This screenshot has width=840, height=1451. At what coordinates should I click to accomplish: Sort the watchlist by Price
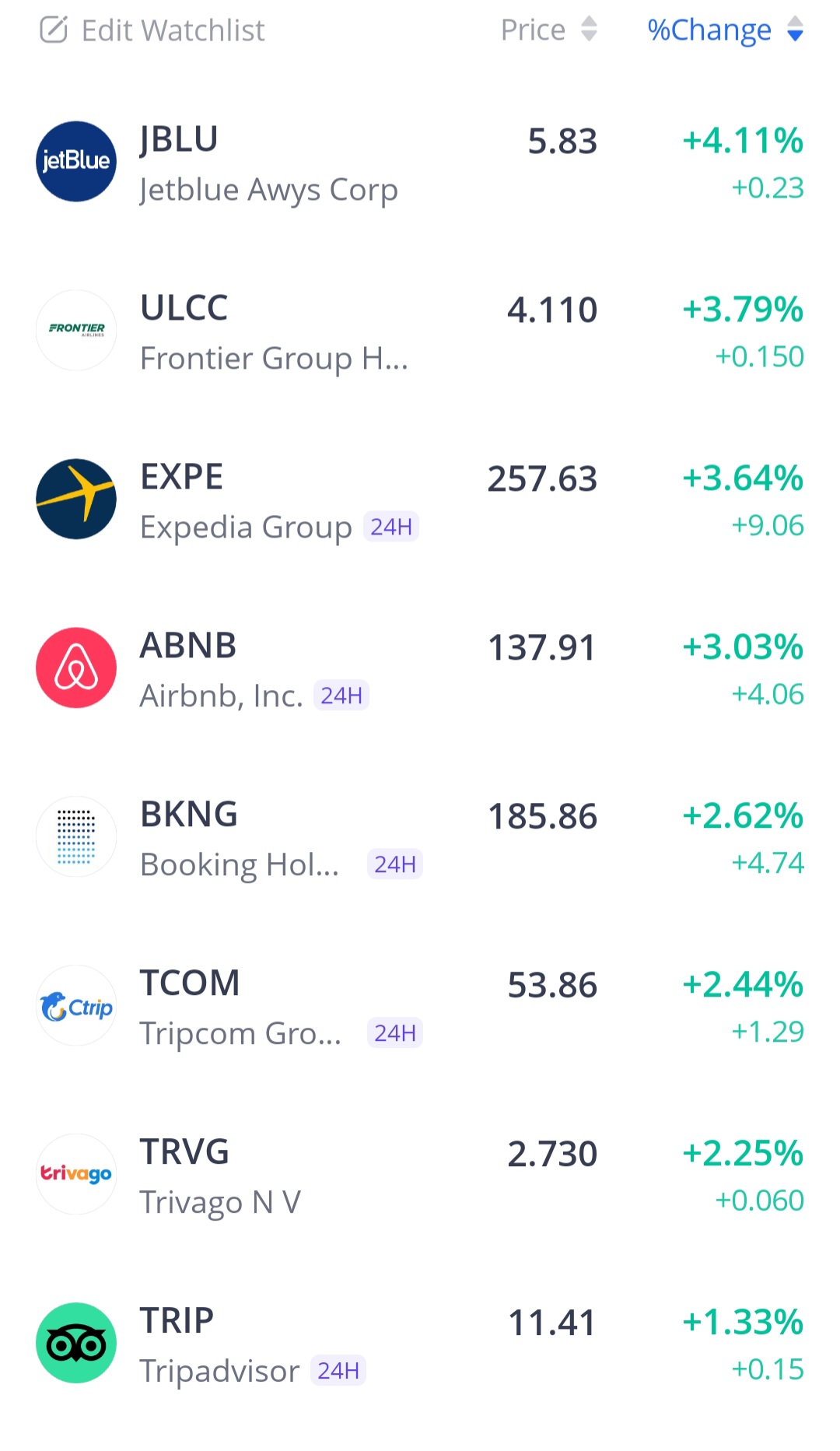[x=548, y=30]
